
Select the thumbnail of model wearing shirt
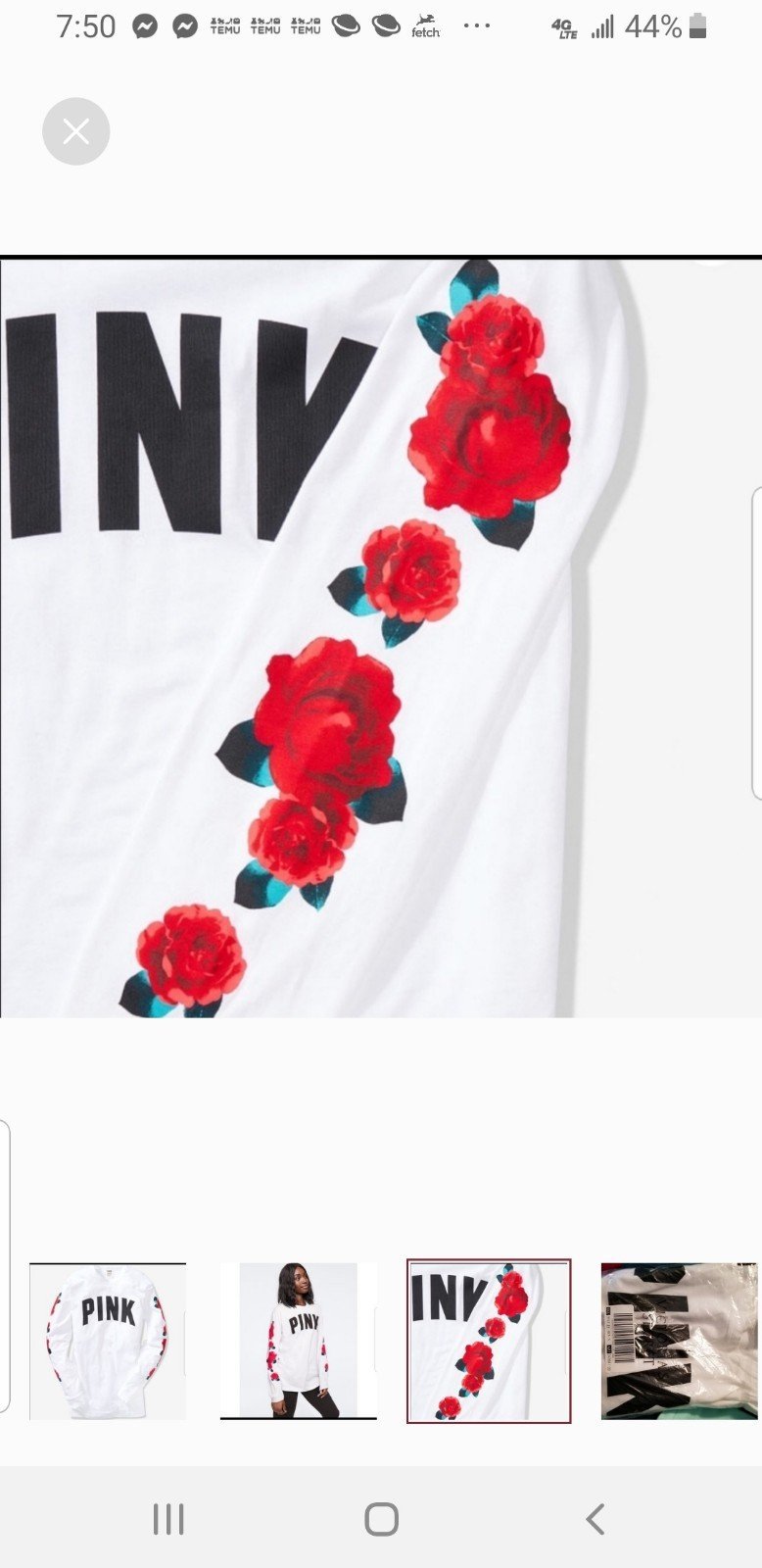[x=299, y=1341]
